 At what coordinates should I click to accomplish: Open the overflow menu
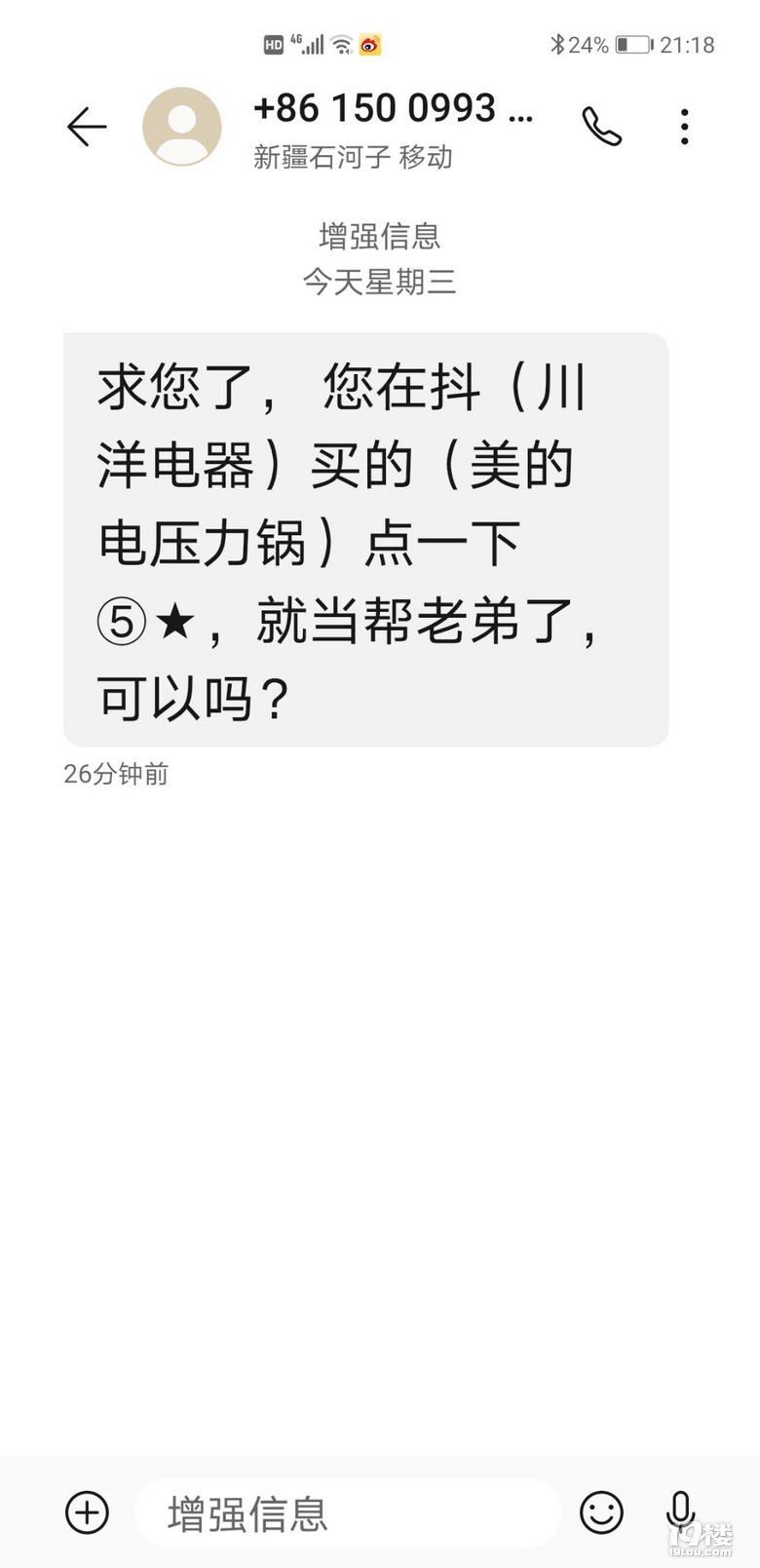685,127
